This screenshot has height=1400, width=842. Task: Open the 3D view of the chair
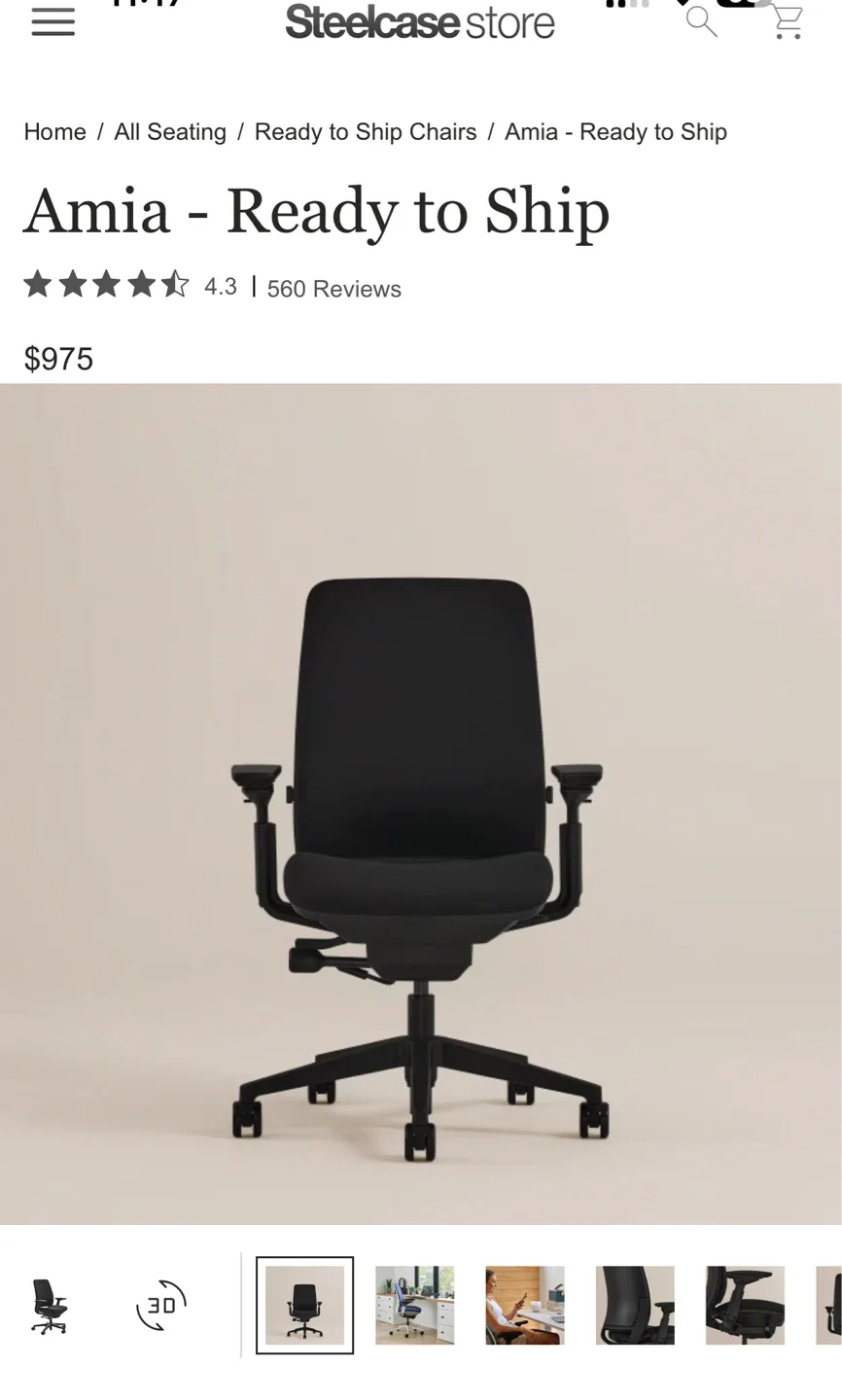pos(160,1305)
